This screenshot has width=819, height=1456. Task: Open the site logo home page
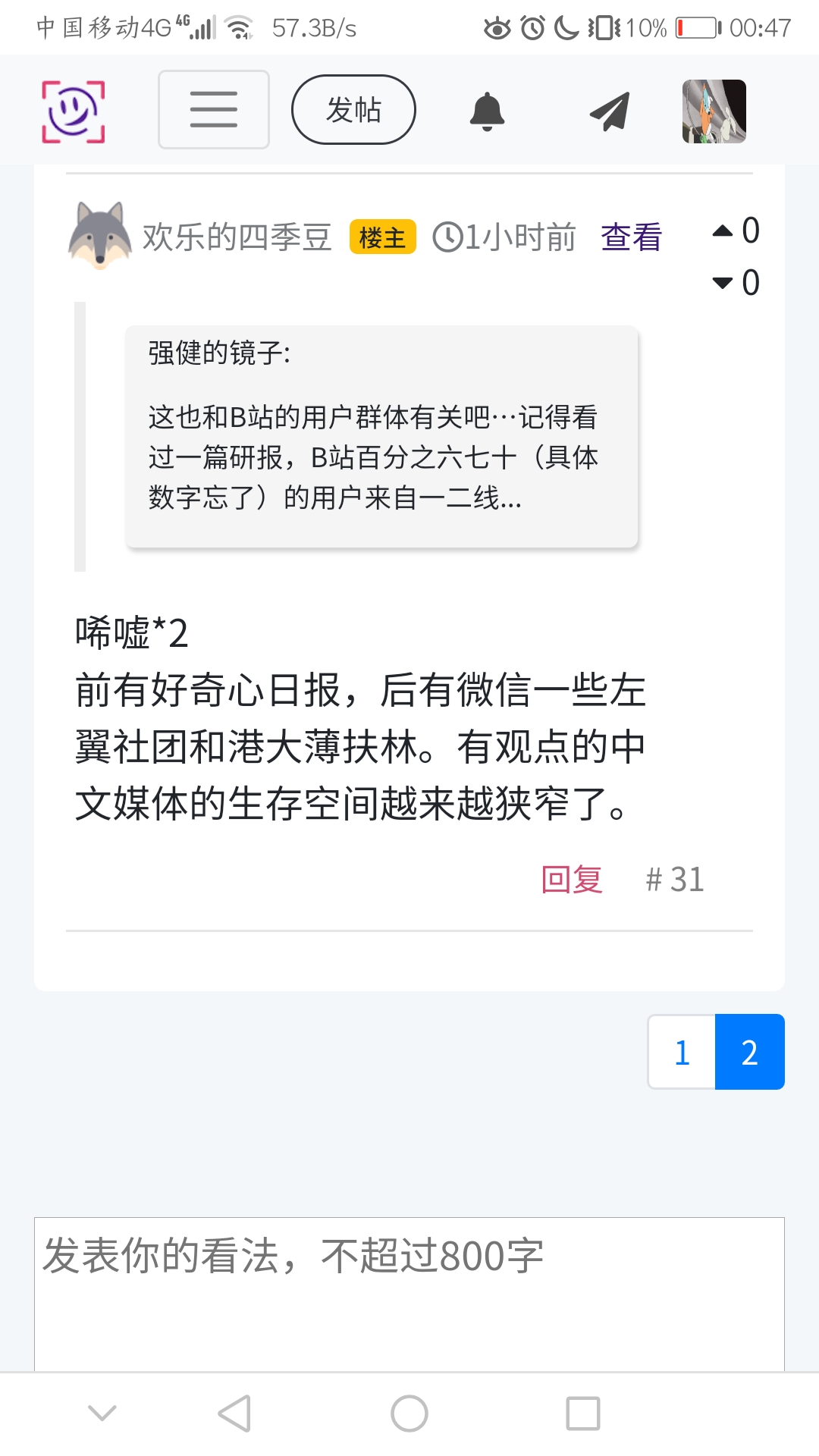pos(73,111)
